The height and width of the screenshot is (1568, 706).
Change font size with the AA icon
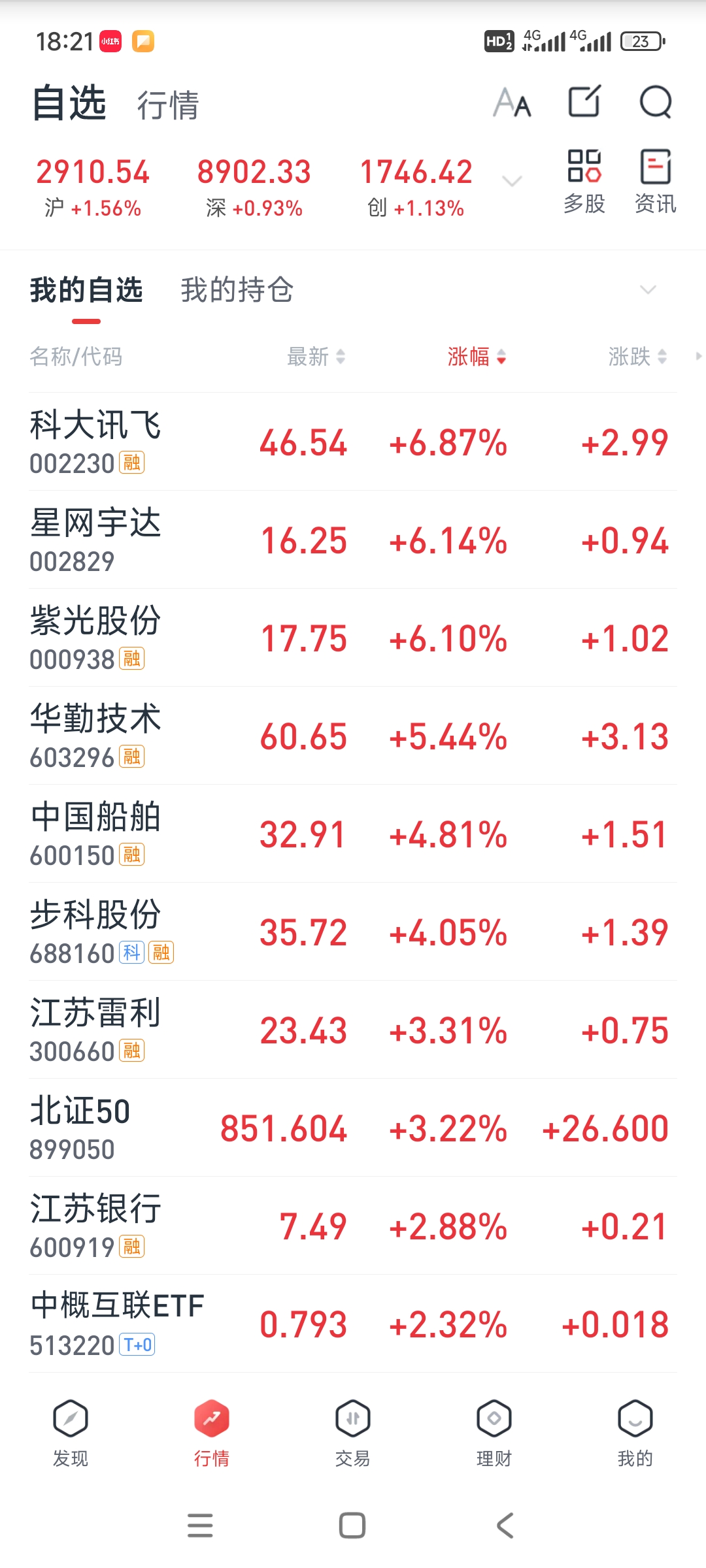click(x=512, y=103)
